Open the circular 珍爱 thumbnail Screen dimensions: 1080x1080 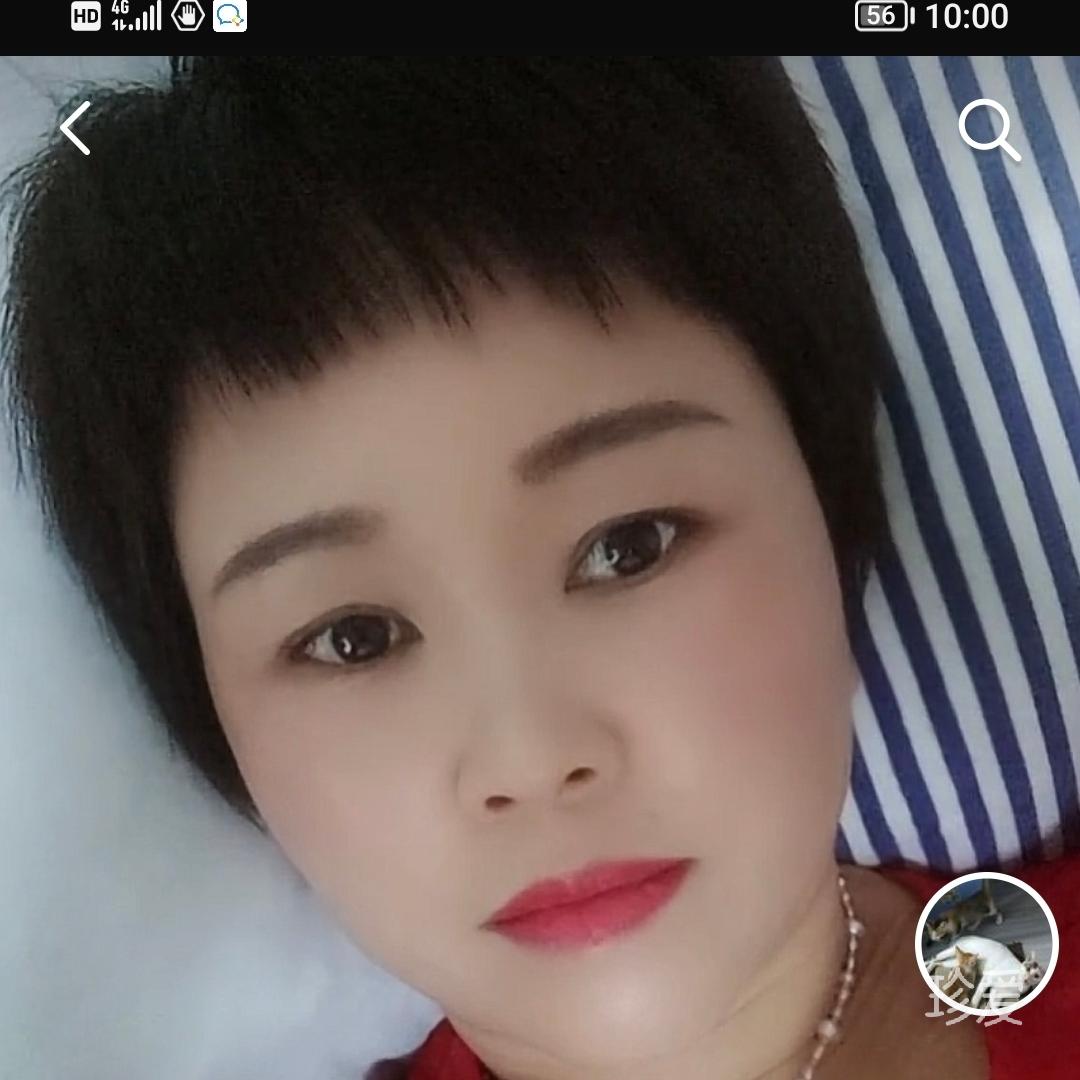tap(986, 944)
